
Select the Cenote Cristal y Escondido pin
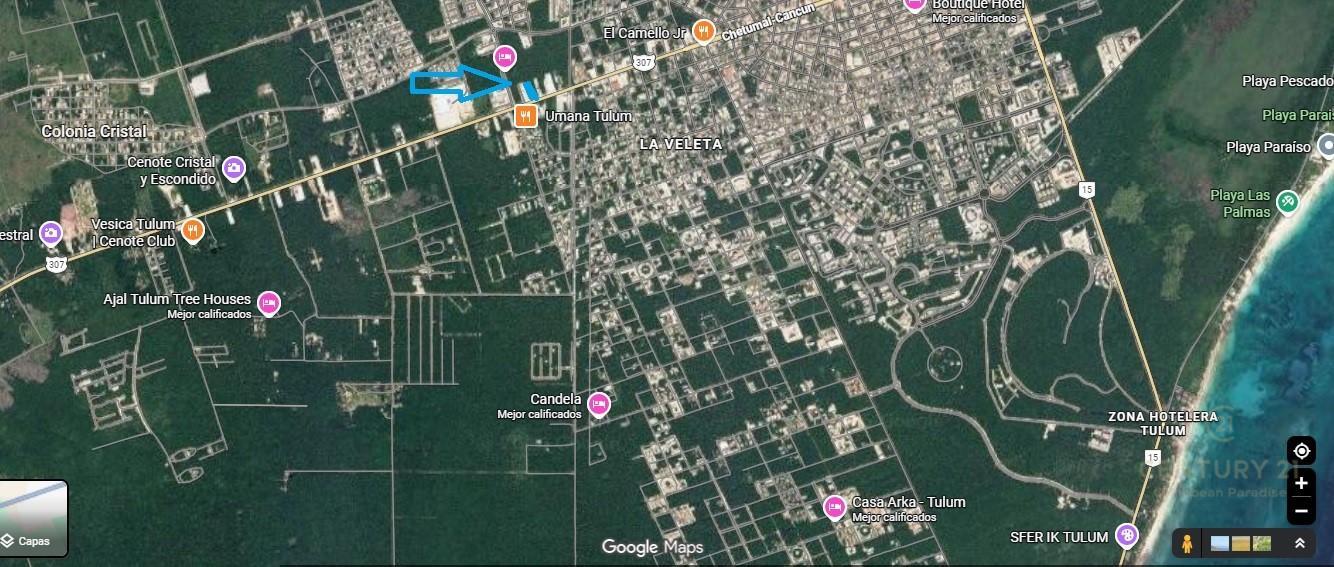[234, 169]
